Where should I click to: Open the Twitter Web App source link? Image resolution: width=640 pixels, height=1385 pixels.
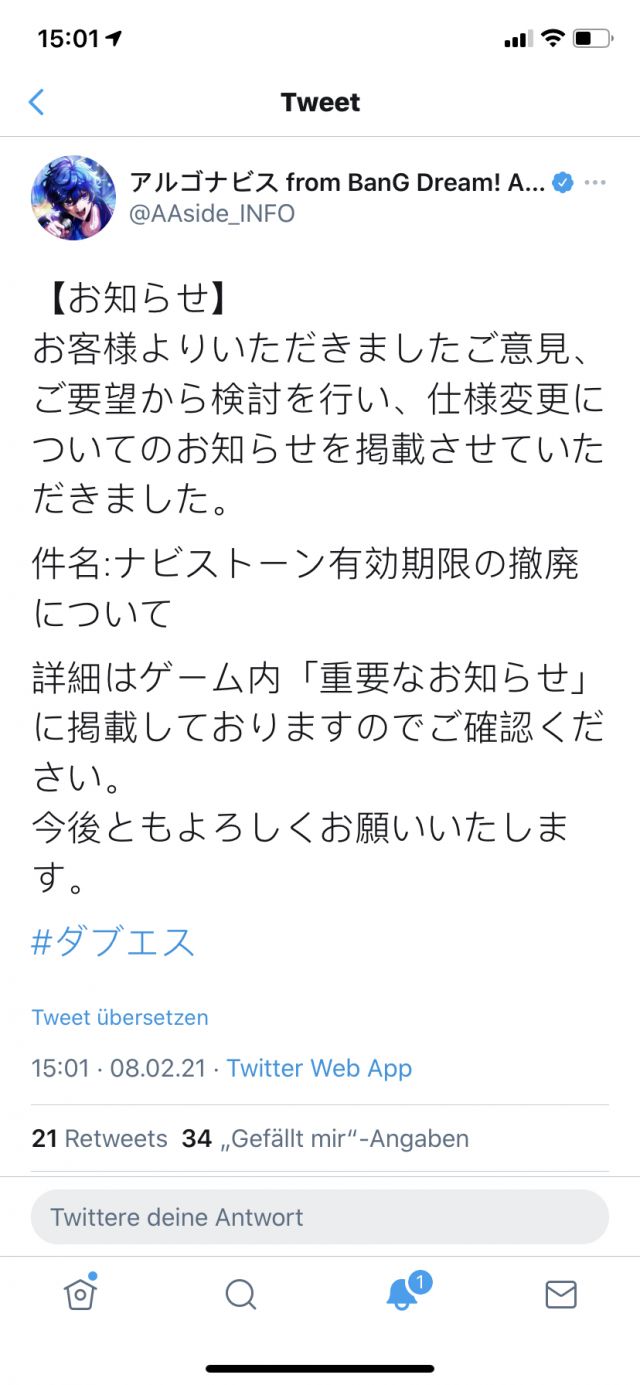[319, 1068]
